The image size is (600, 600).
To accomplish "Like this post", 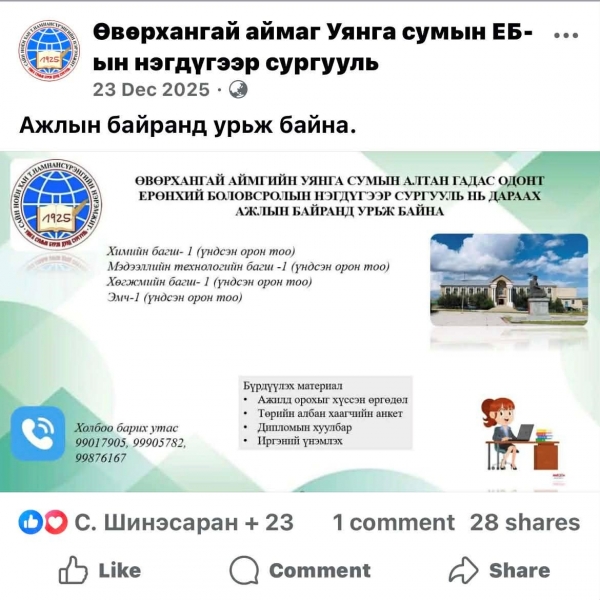I will pyautogui.click(x=99, y=571).
